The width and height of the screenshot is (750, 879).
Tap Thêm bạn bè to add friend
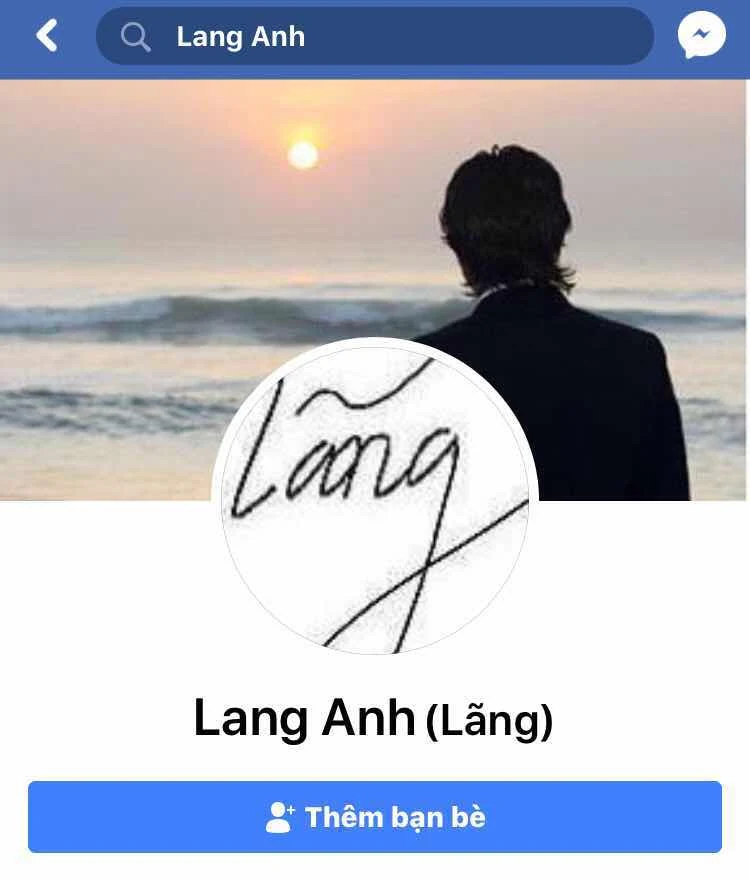pyautogui.click(x=375, y=817)
